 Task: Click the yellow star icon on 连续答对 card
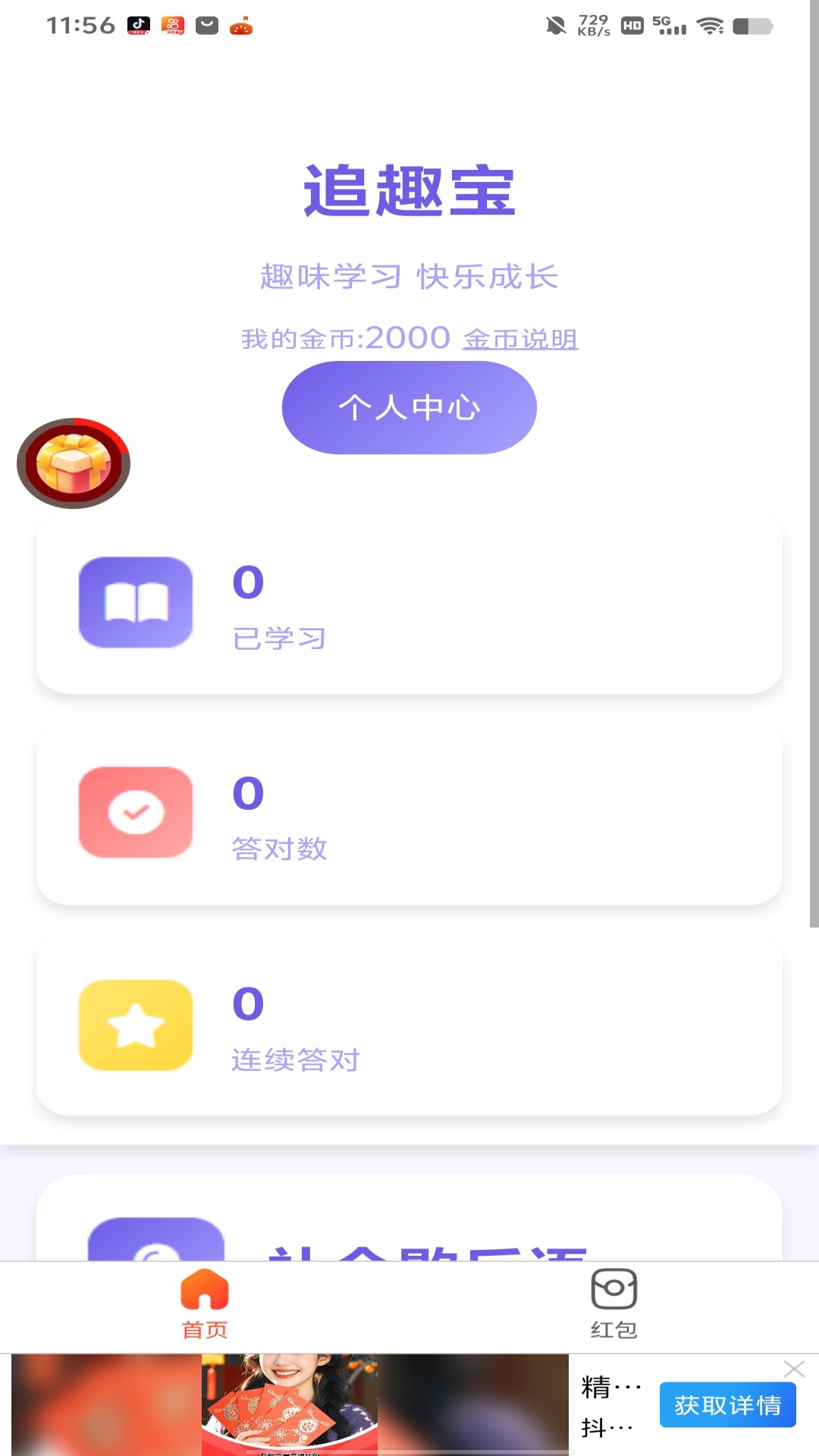click(135, 1024)
